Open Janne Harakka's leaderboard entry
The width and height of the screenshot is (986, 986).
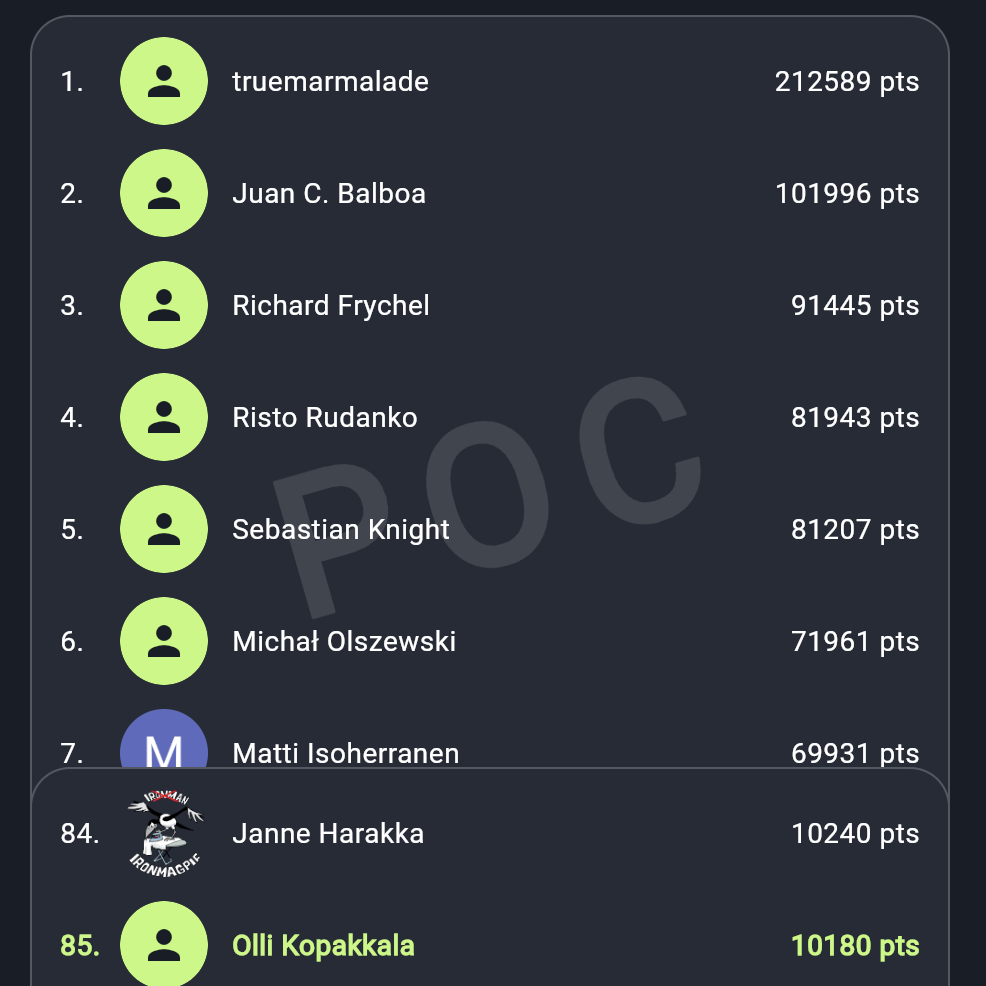point(489,833)
